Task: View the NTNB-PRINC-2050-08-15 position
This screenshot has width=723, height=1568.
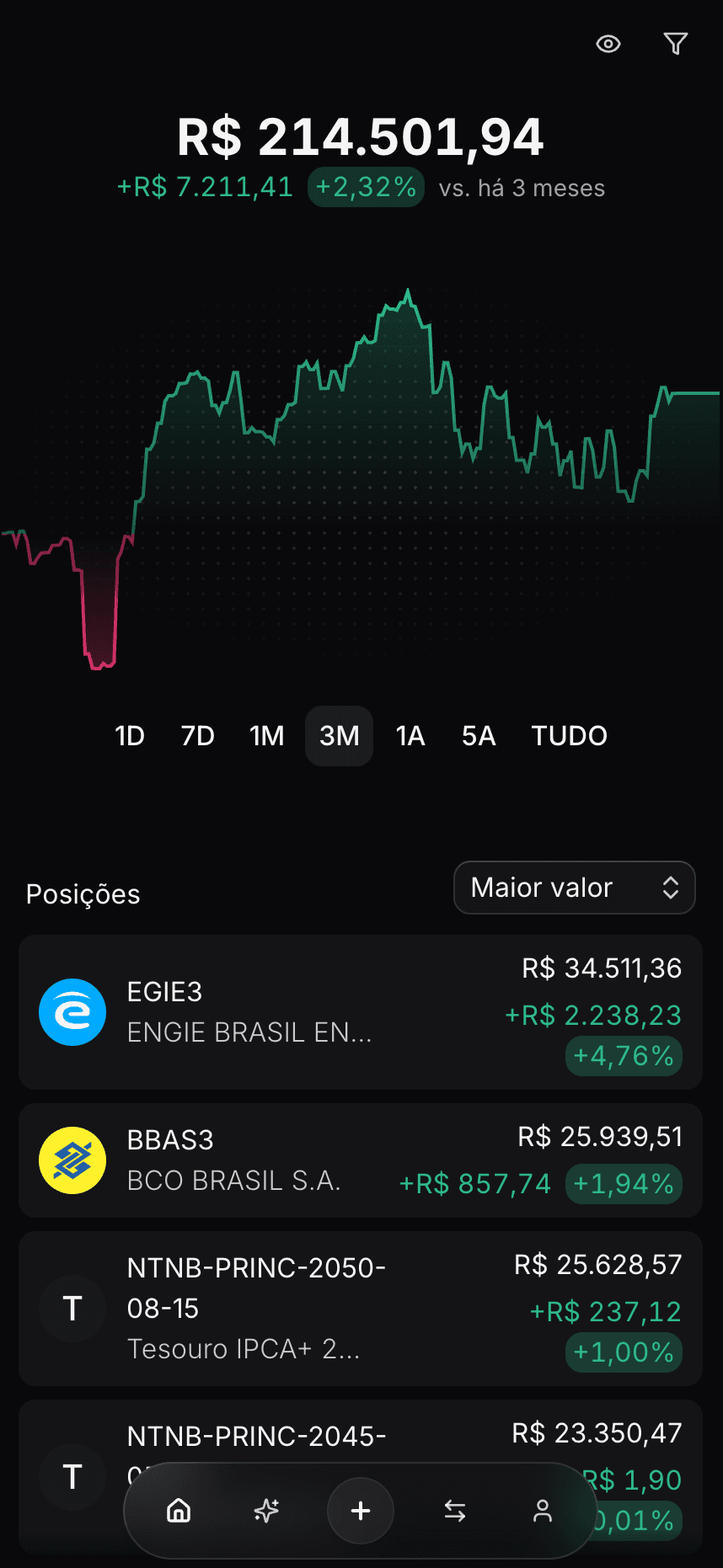Action: [x=361, y=1309]
